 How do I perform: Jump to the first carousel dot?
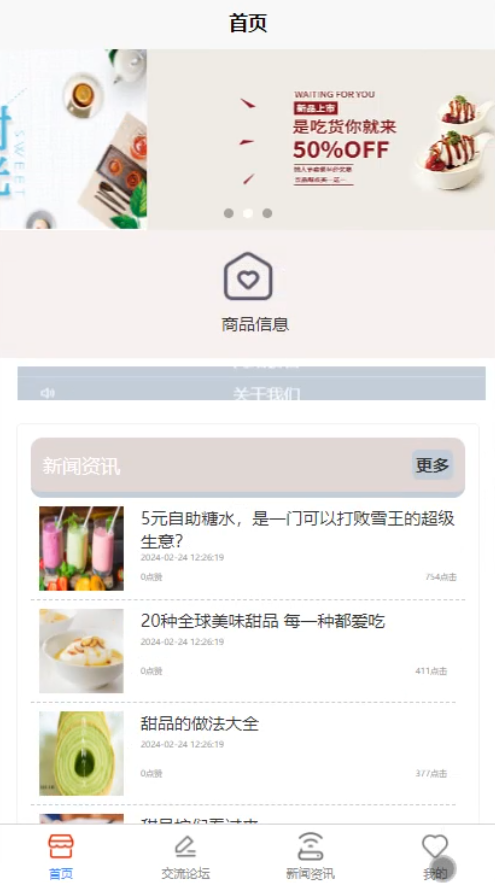coord(229,213)
